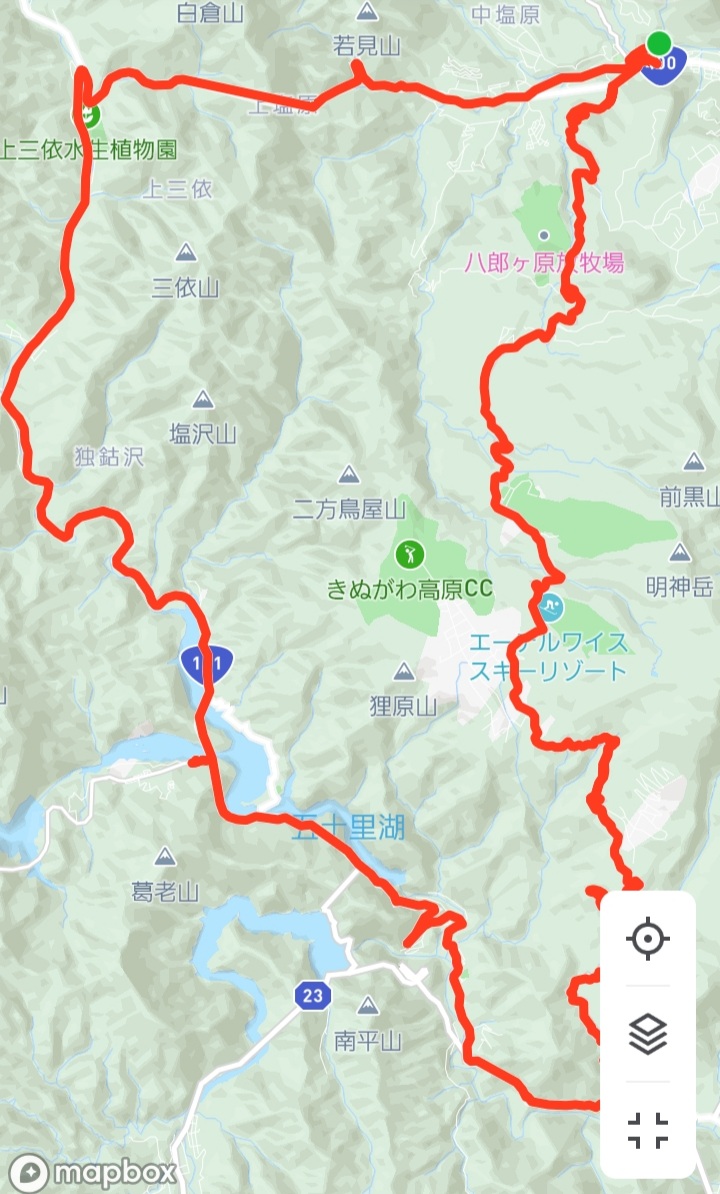This screenshot has width=720, height=1194.
Task: Exit fullscreen map view
Action: [647, 1130]
